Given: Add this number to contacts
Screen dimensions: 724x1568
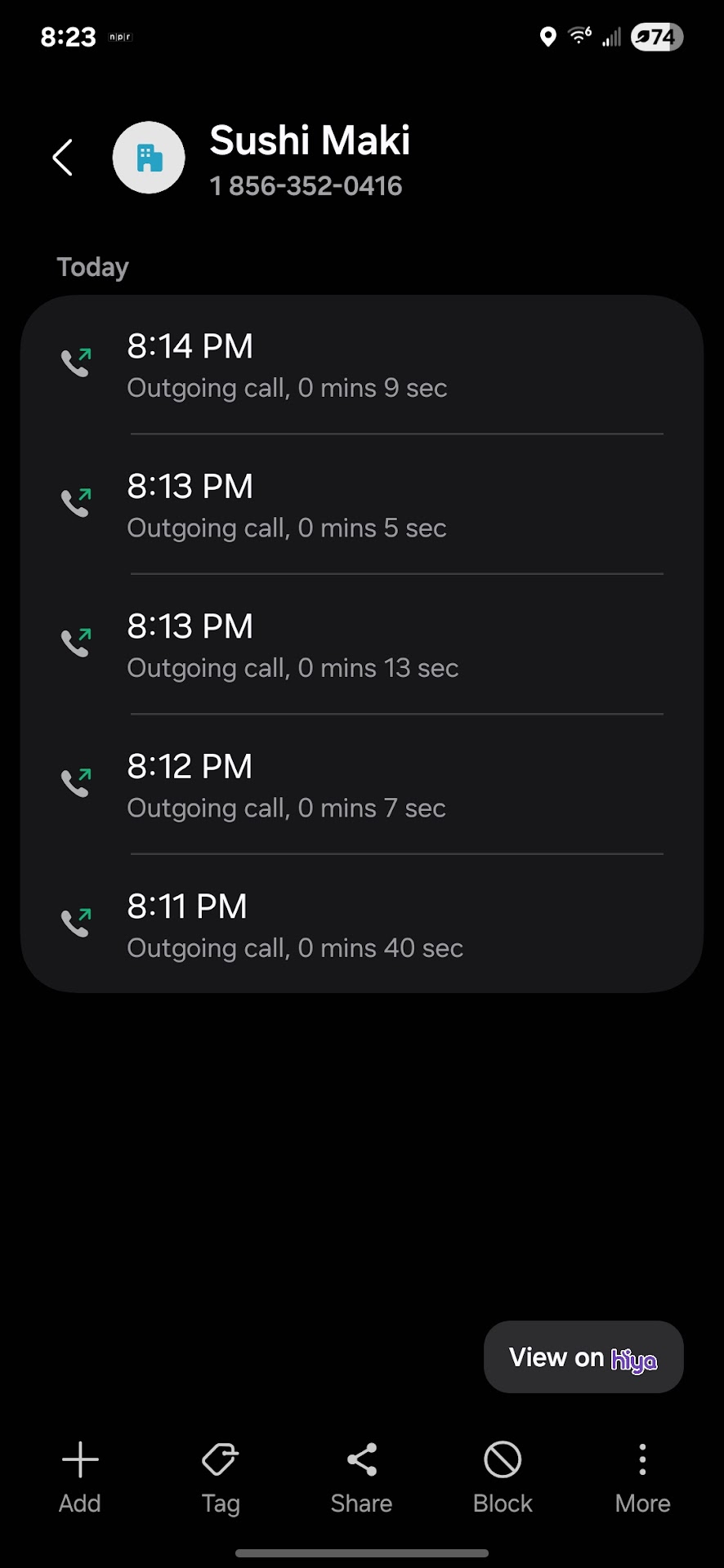Looking at the screenshot, I should [x=80, y=1477].
